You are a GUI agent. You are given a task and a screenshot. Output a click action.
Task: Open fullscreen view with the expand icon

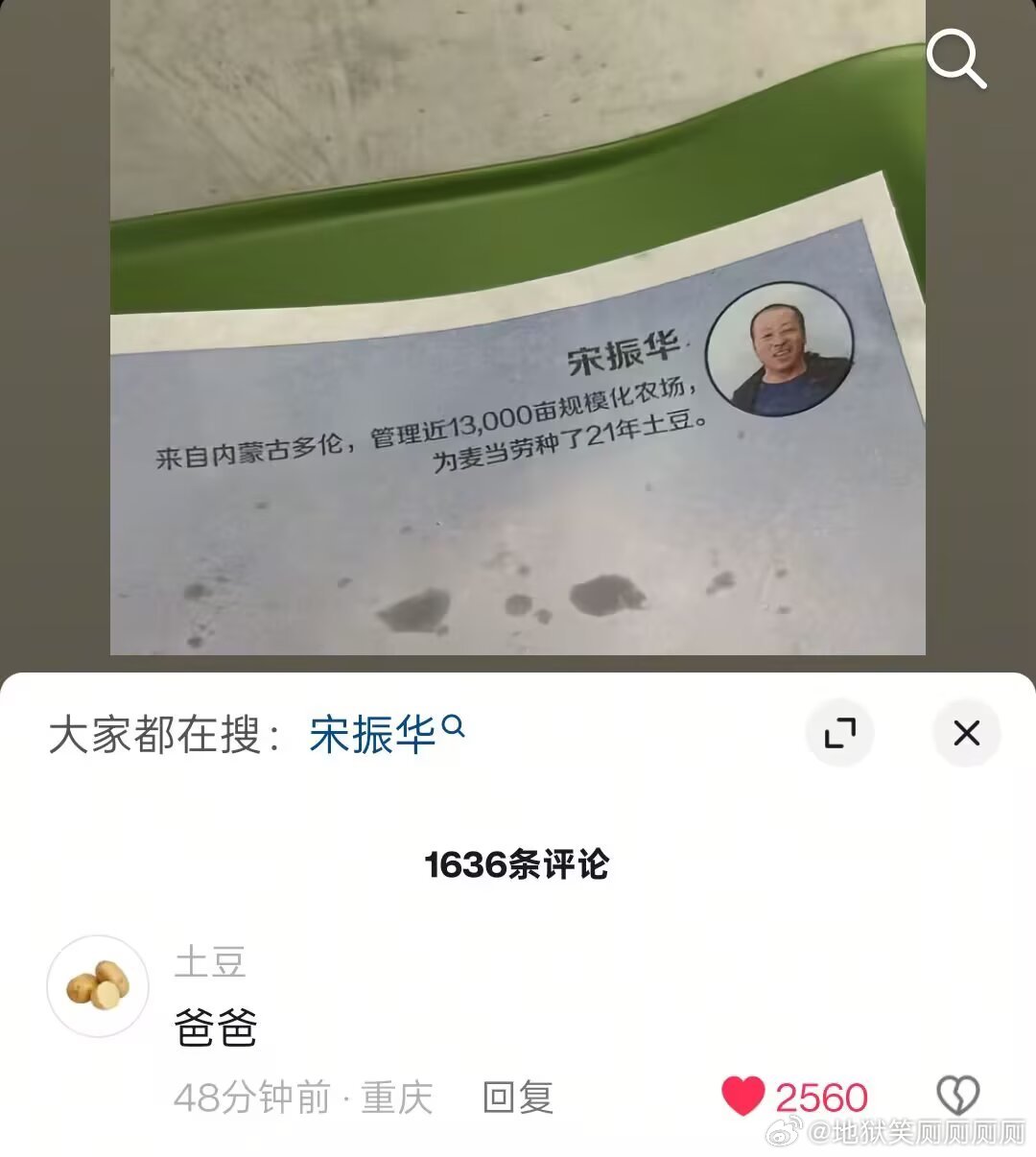click(840, 732)
